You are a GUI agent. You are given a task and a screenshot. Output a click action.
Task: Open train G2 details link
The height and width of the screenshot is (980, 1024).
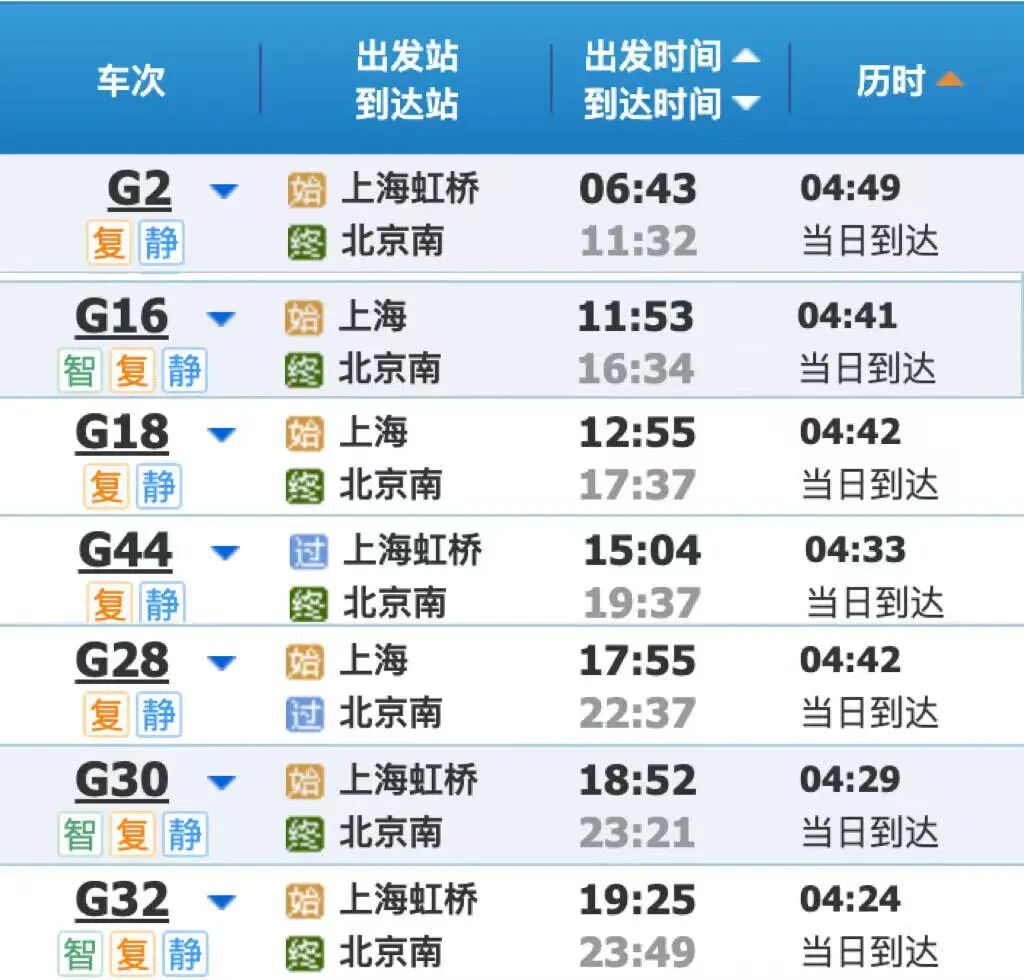click(139, 189)
